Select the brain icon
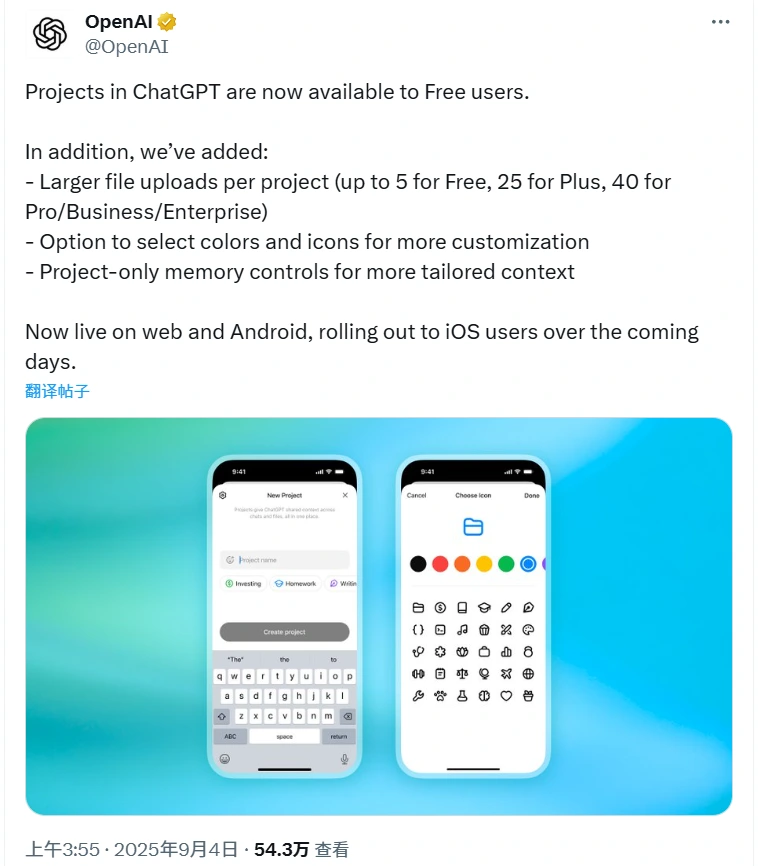 pyautogui.click(x=484, y=695)
